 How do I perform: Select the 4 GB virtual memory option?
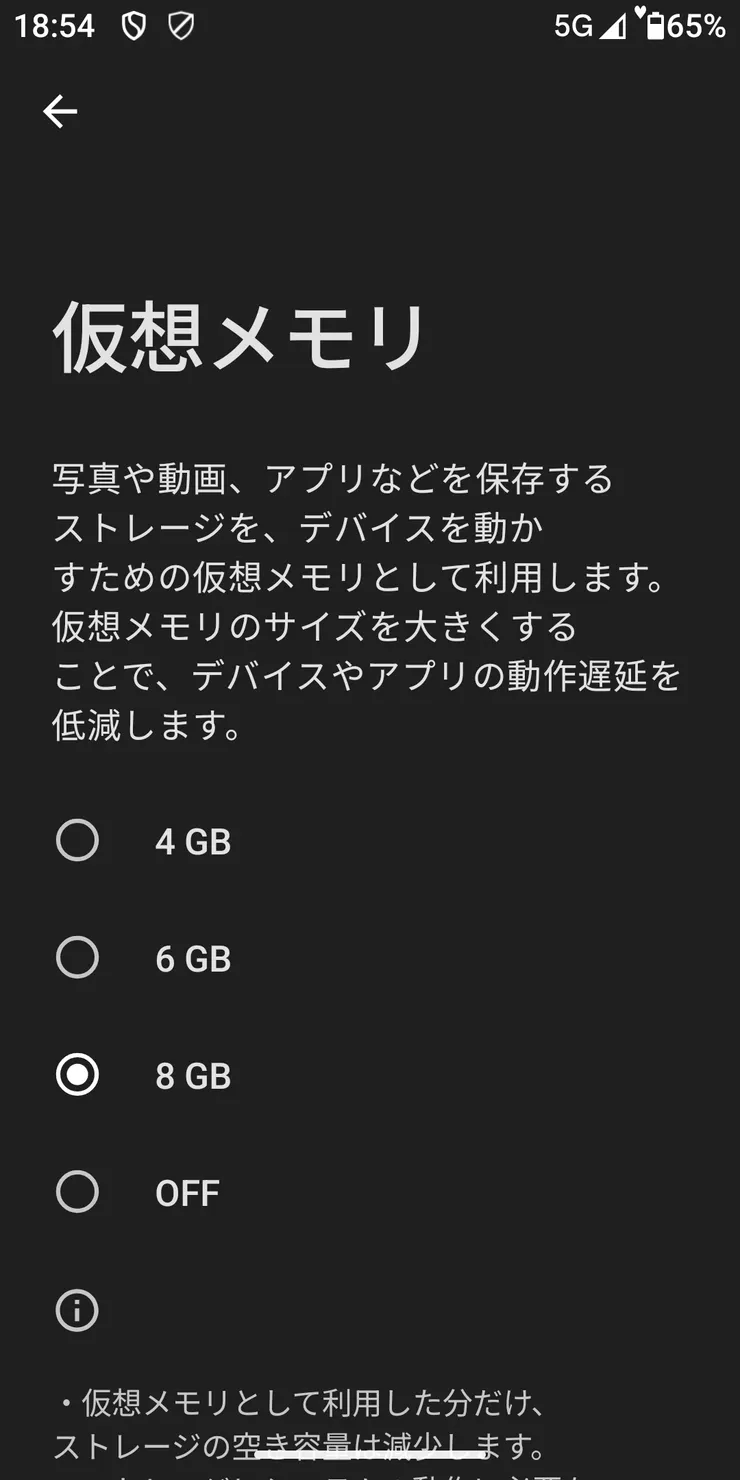(x=77, y=841)
